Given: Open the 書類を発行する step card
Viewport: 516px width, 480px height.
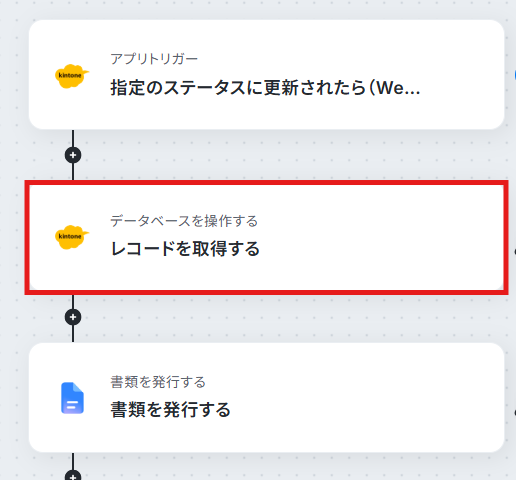Looking at the screenshot, I should [x=266, y=397].
